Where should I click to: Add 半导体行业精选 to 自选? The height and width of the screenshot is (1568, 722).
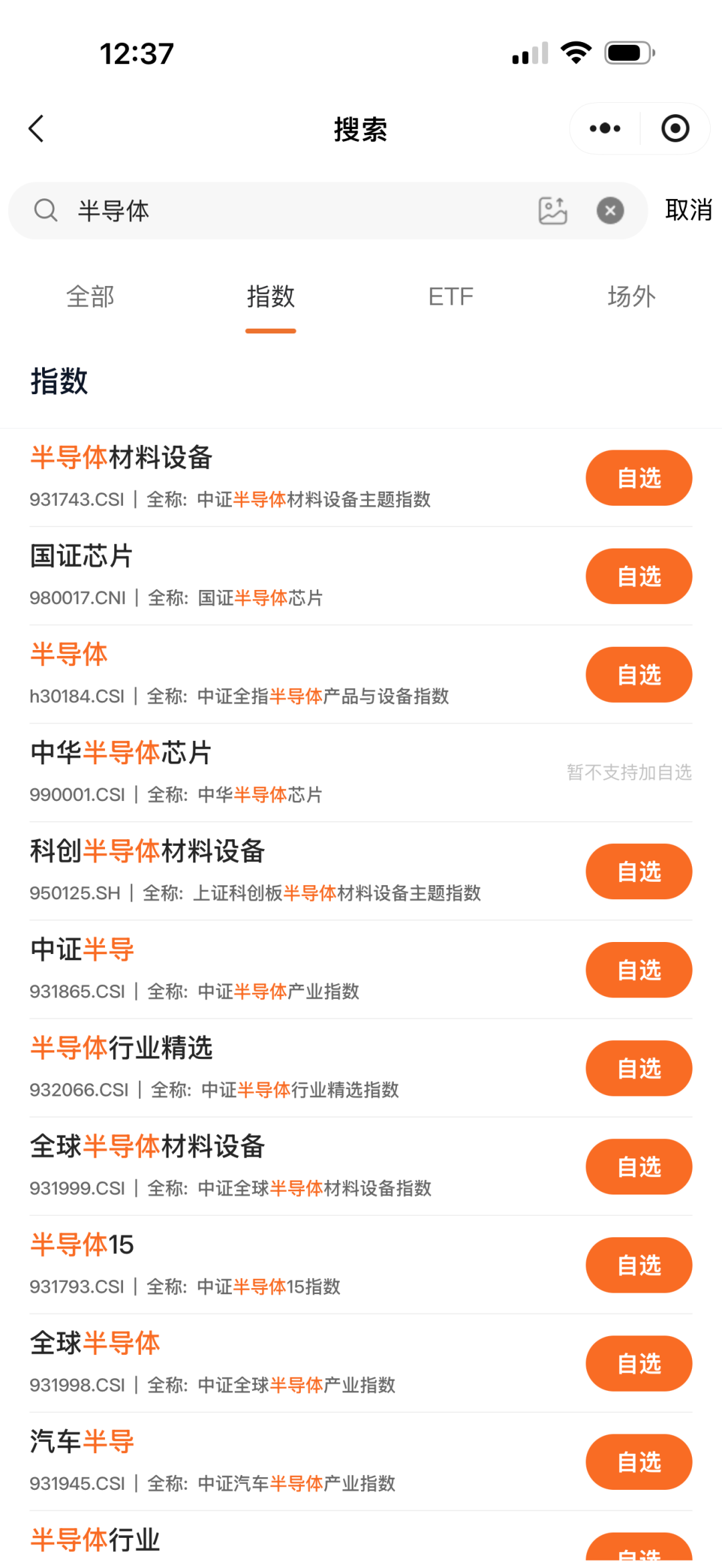(639, 1068)
